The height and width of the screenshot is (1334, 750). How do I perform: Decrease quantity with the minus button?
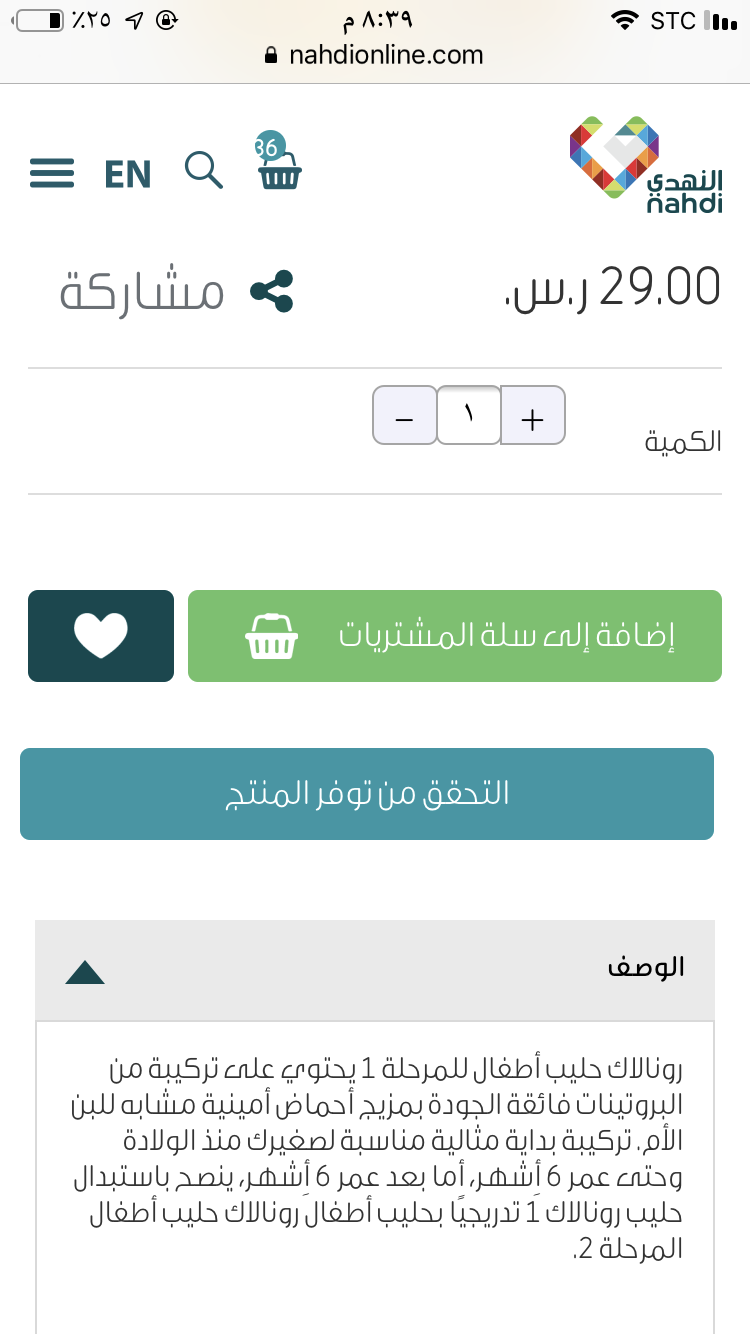click(x=404, y=416)
